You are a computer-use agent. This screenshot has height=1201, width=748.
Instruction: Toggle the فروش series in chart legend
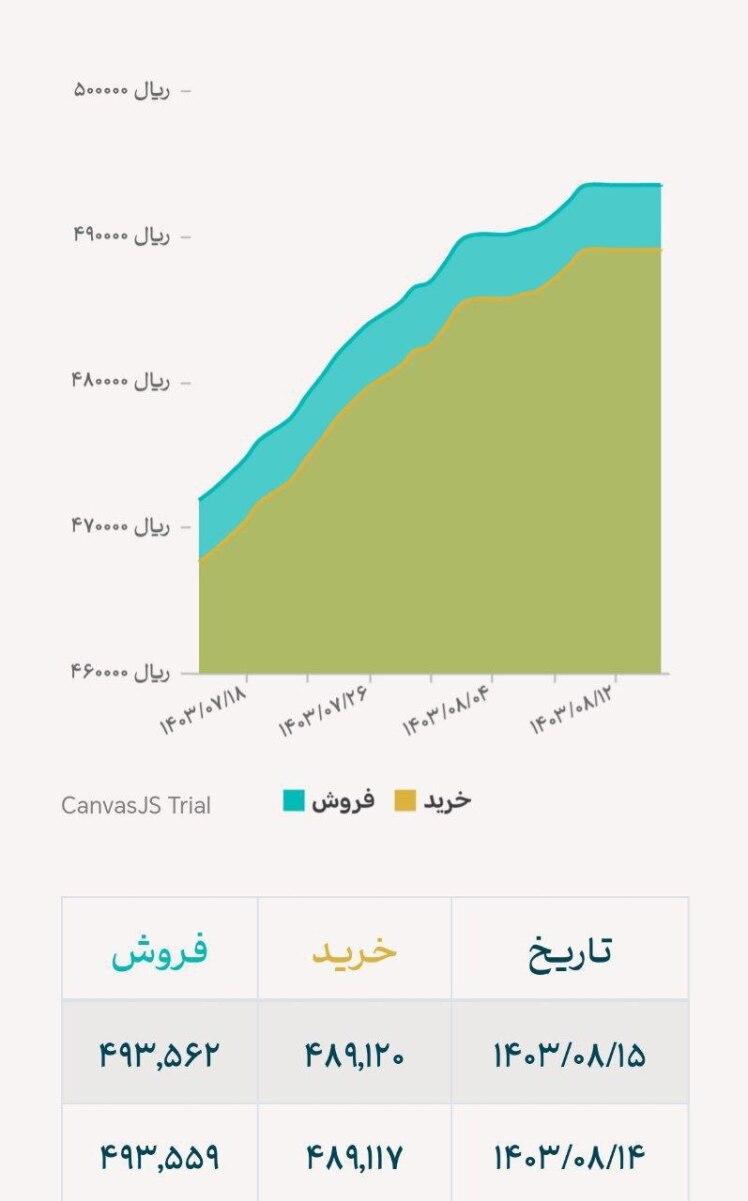coord(329,800)
